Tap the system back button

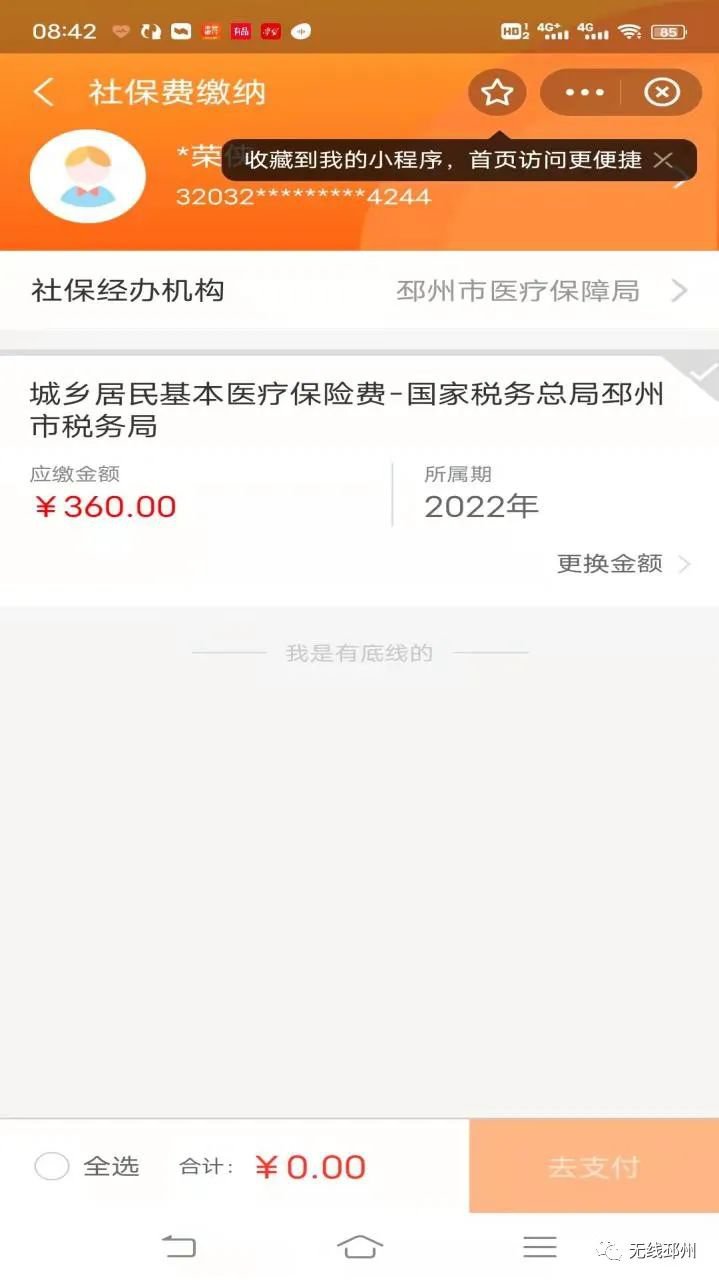coord(179,1246)
